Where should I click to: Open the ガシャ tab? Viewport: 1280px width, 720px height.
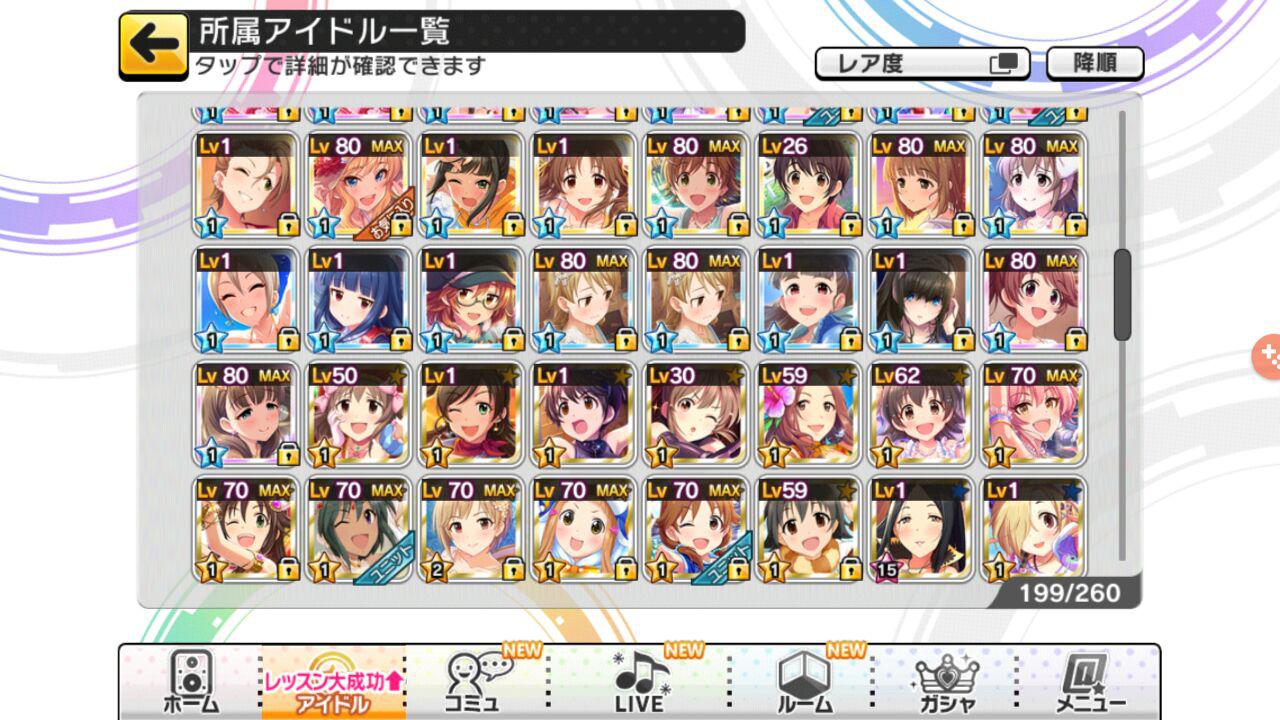coord(947,682)
